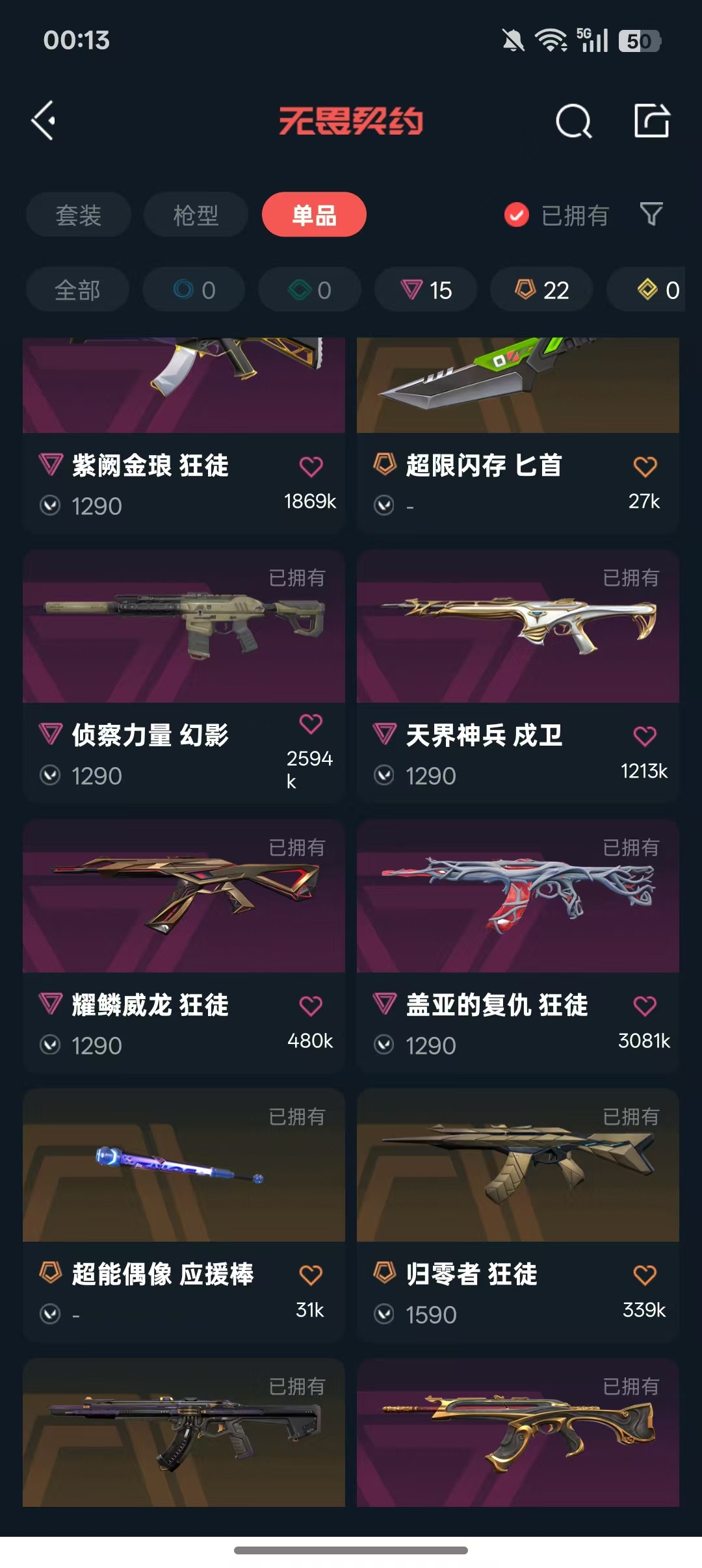Go back using the top-left arrow
Viewport: 702px width, 1568px height.
point(44,121)
